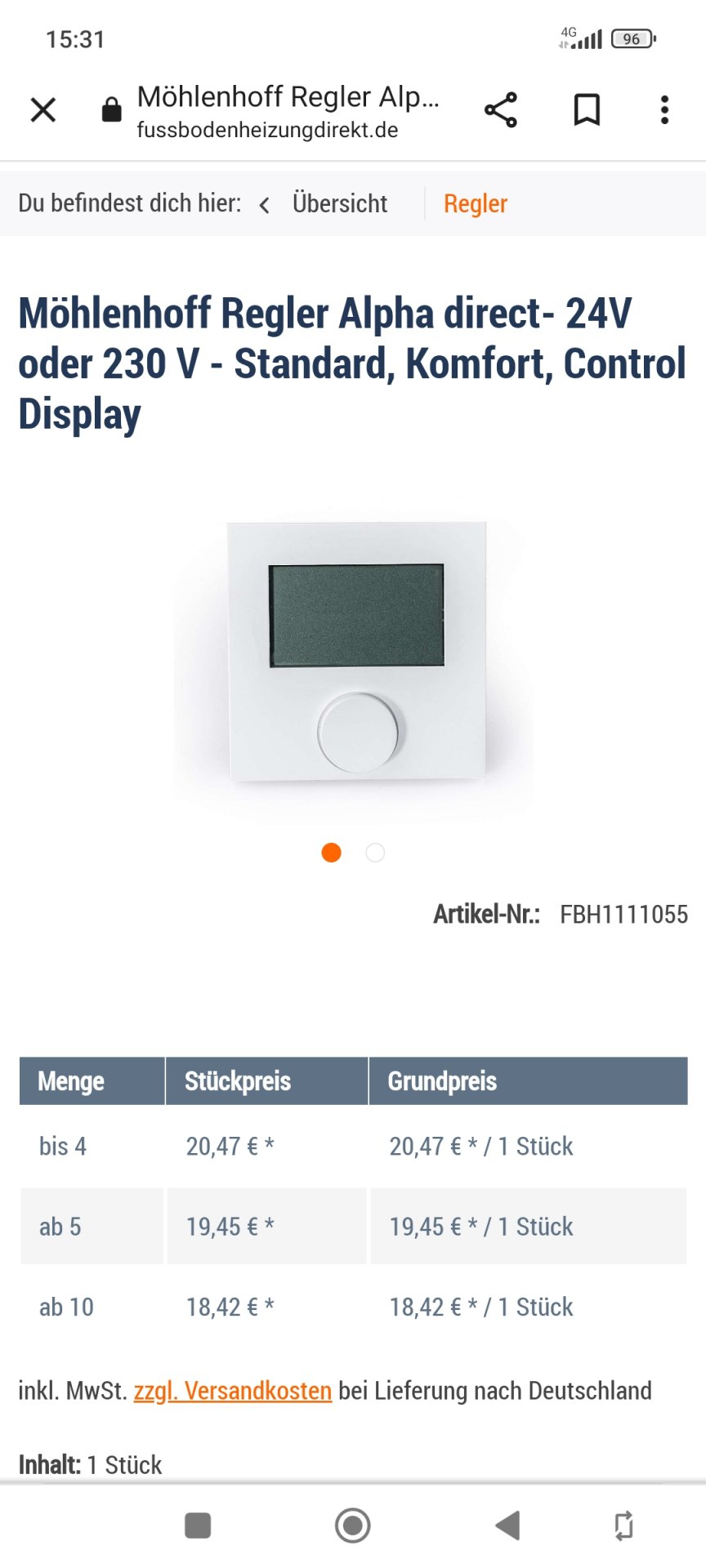706x1568 pixels.
Task: Bookmark this page
Action: click(587, 109)
